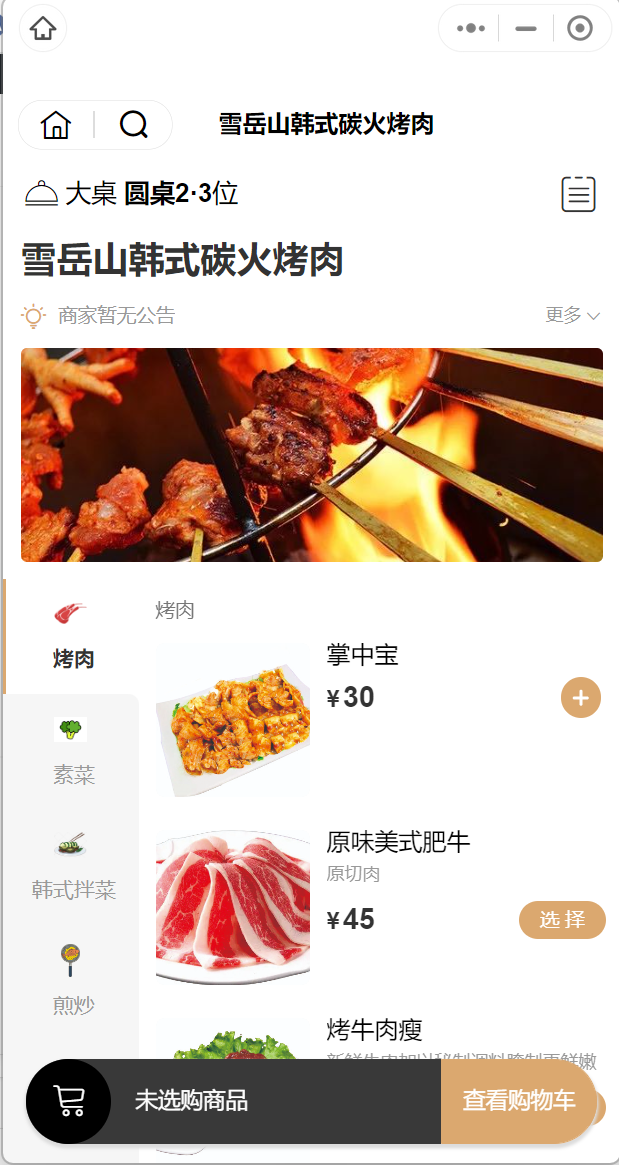Screen dimensions: 619x1165
Task: Open the mini program home icon
Action: tap(57, 125)
